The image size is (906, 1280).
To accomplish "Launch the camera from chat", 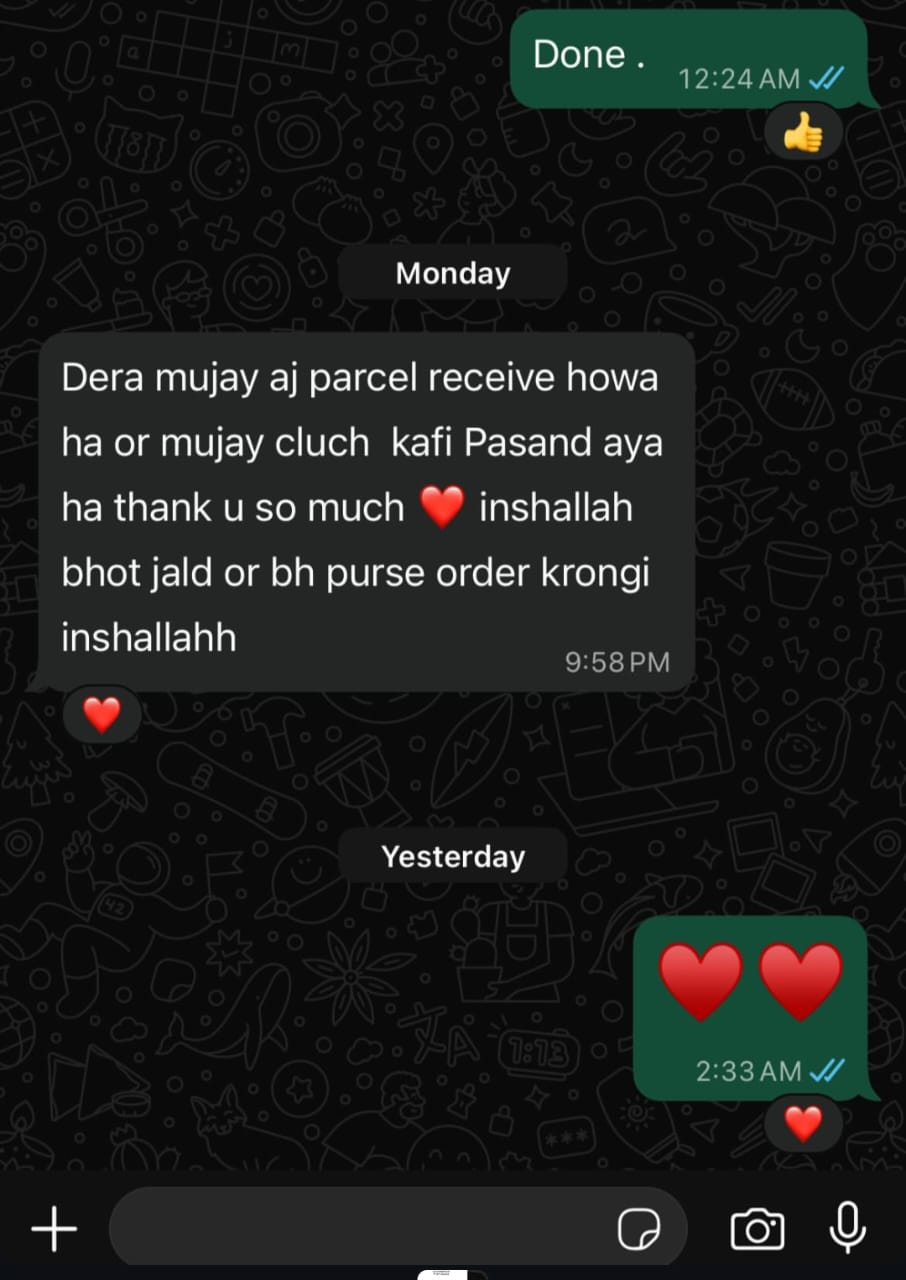I will pos(757,1228).
